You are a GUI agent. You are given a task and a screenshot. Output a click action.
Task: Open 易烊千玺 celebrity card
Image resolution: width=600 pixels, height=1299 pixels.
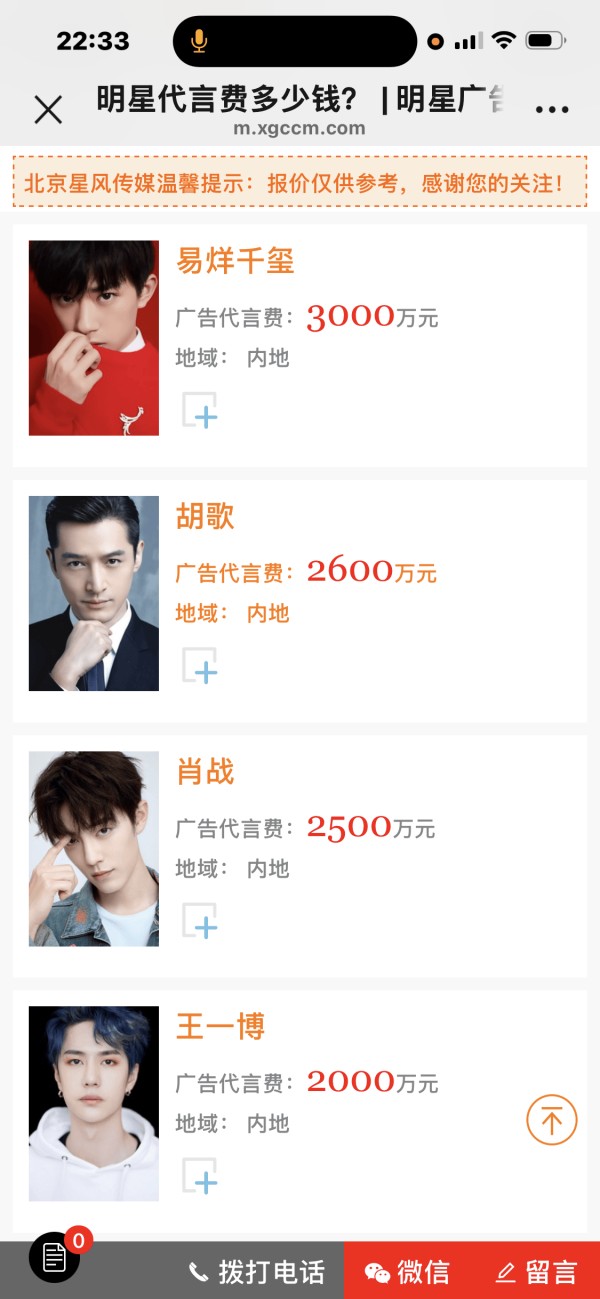235,261
